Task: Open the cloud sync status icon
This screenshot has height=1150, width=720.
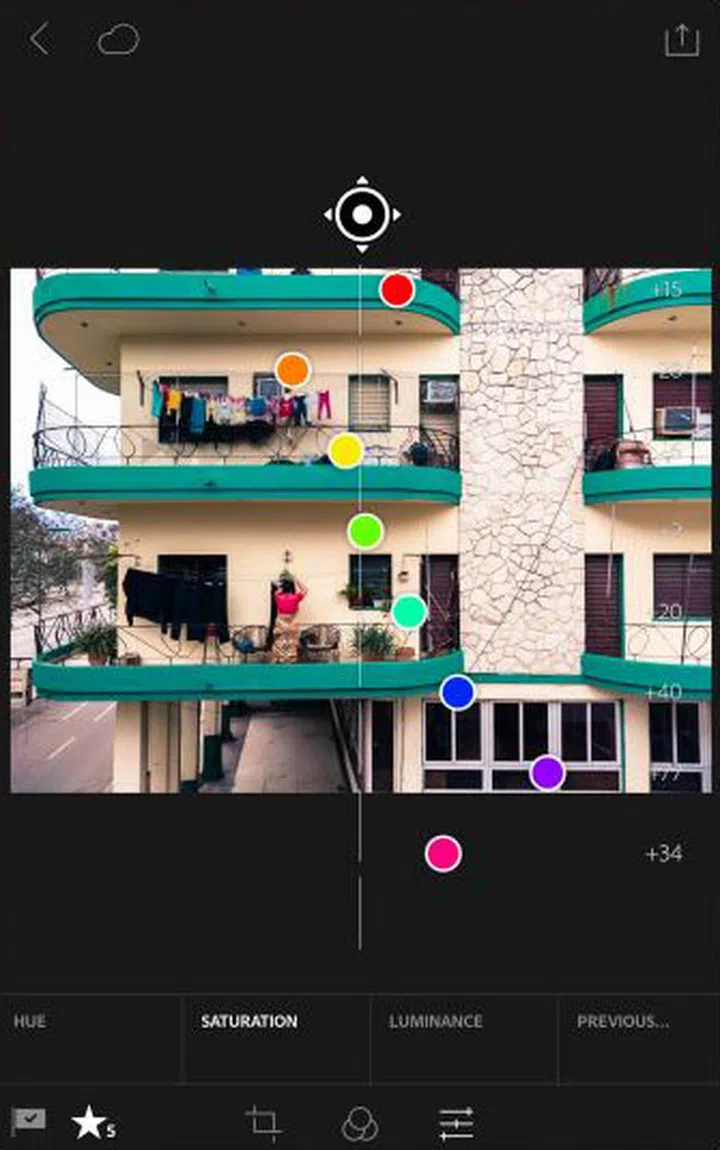Action: (x=118, y=40)
